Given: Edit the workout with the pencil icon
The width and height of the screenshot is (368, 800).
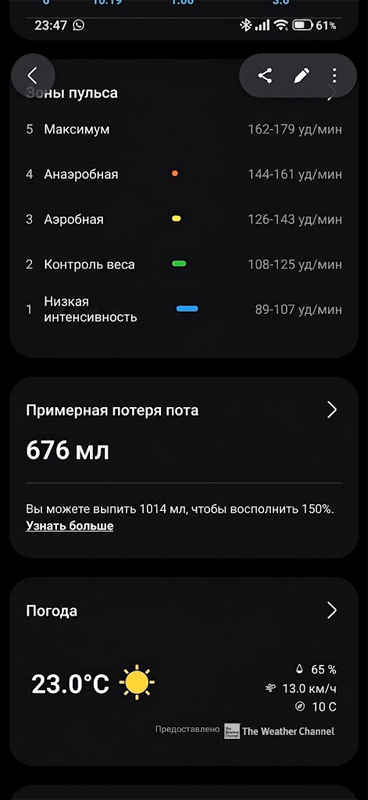Looking at the screenshot, I should click(301, 76).
